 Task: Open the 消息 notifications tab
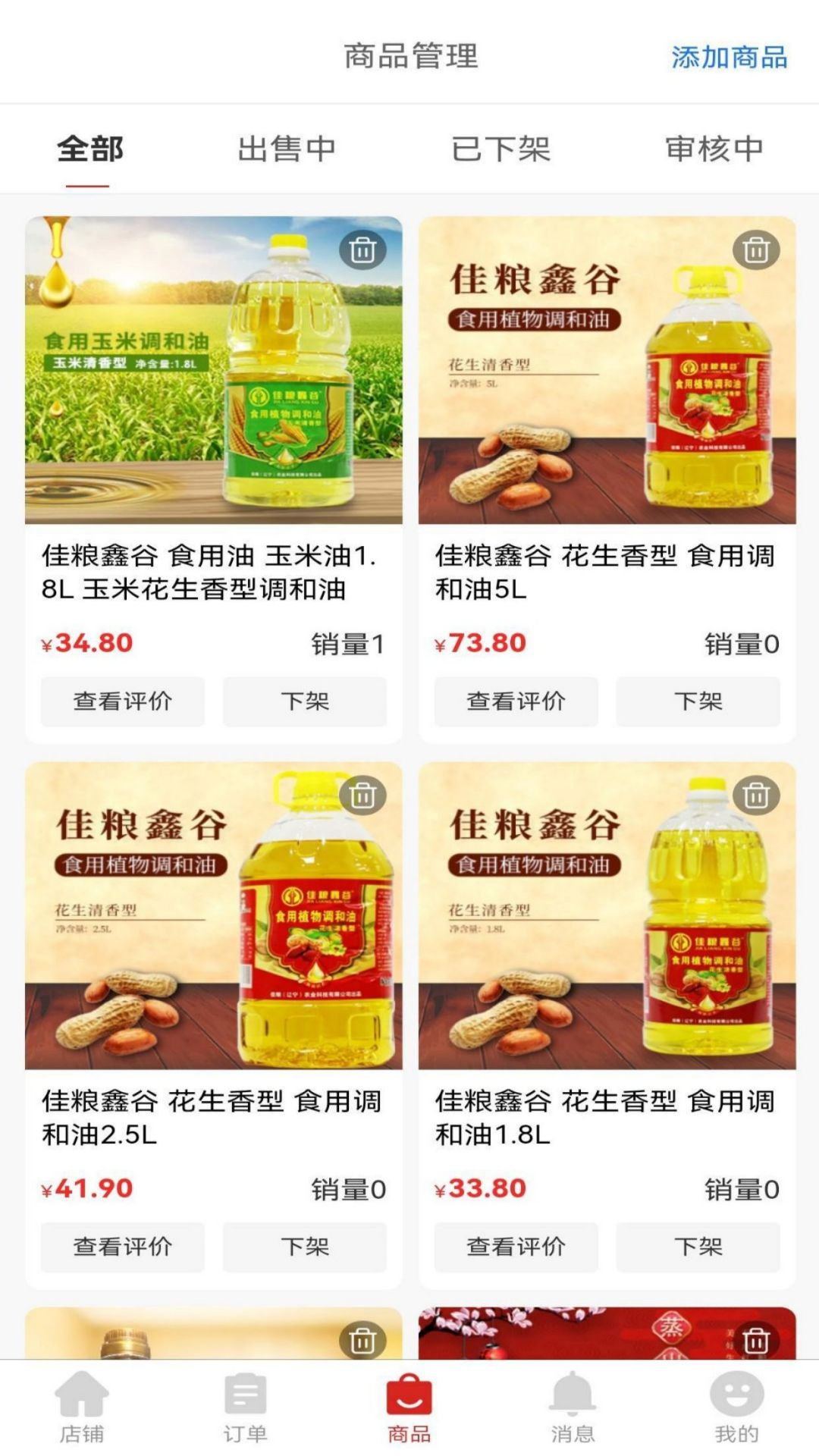(573, 1407)
